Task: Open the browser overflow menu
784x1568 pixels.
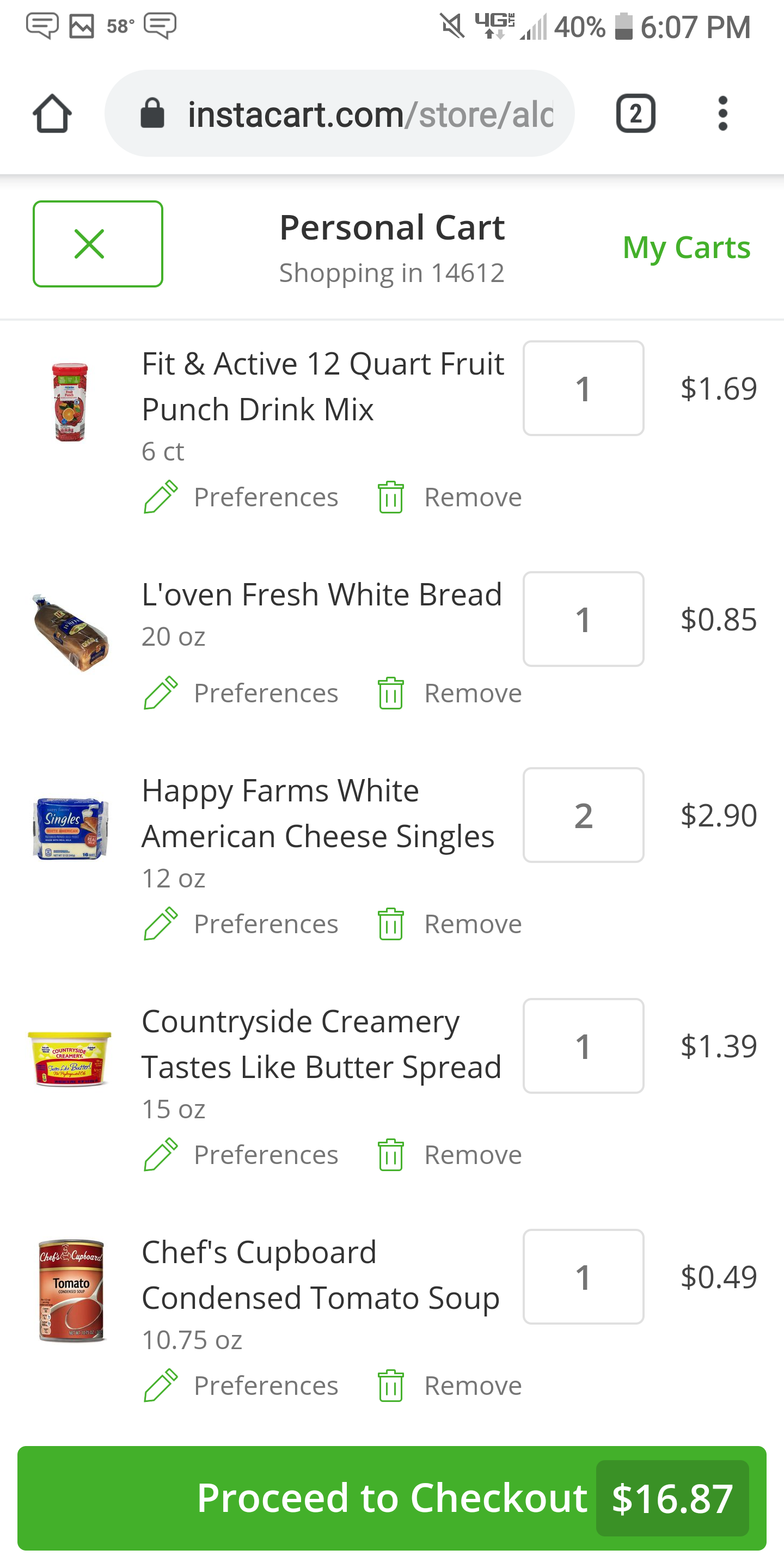Action: [x=722, y=113]
